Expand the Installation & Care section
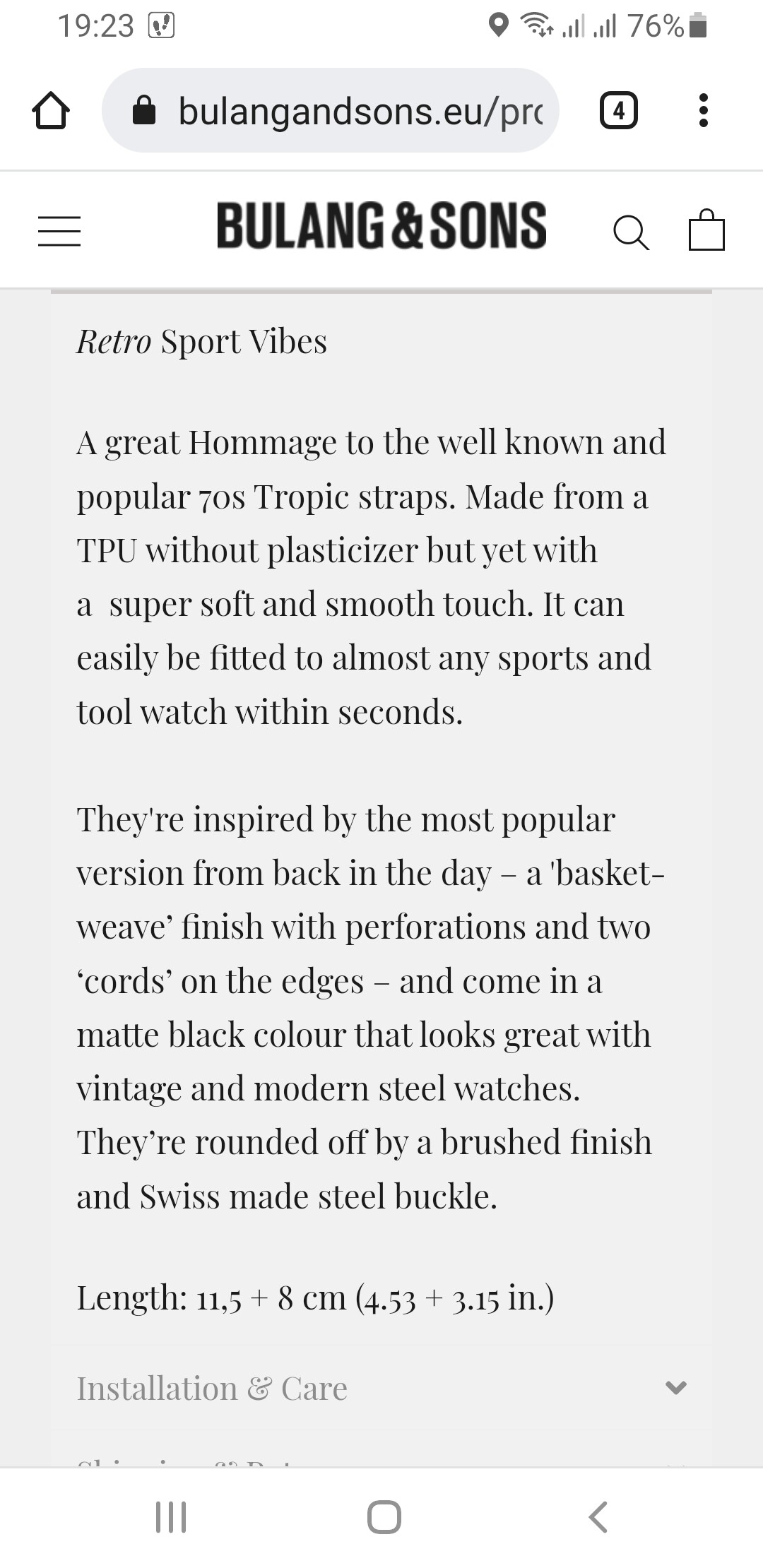The width and height of the screenshot is (763, 1568). tap(381, 1389)
